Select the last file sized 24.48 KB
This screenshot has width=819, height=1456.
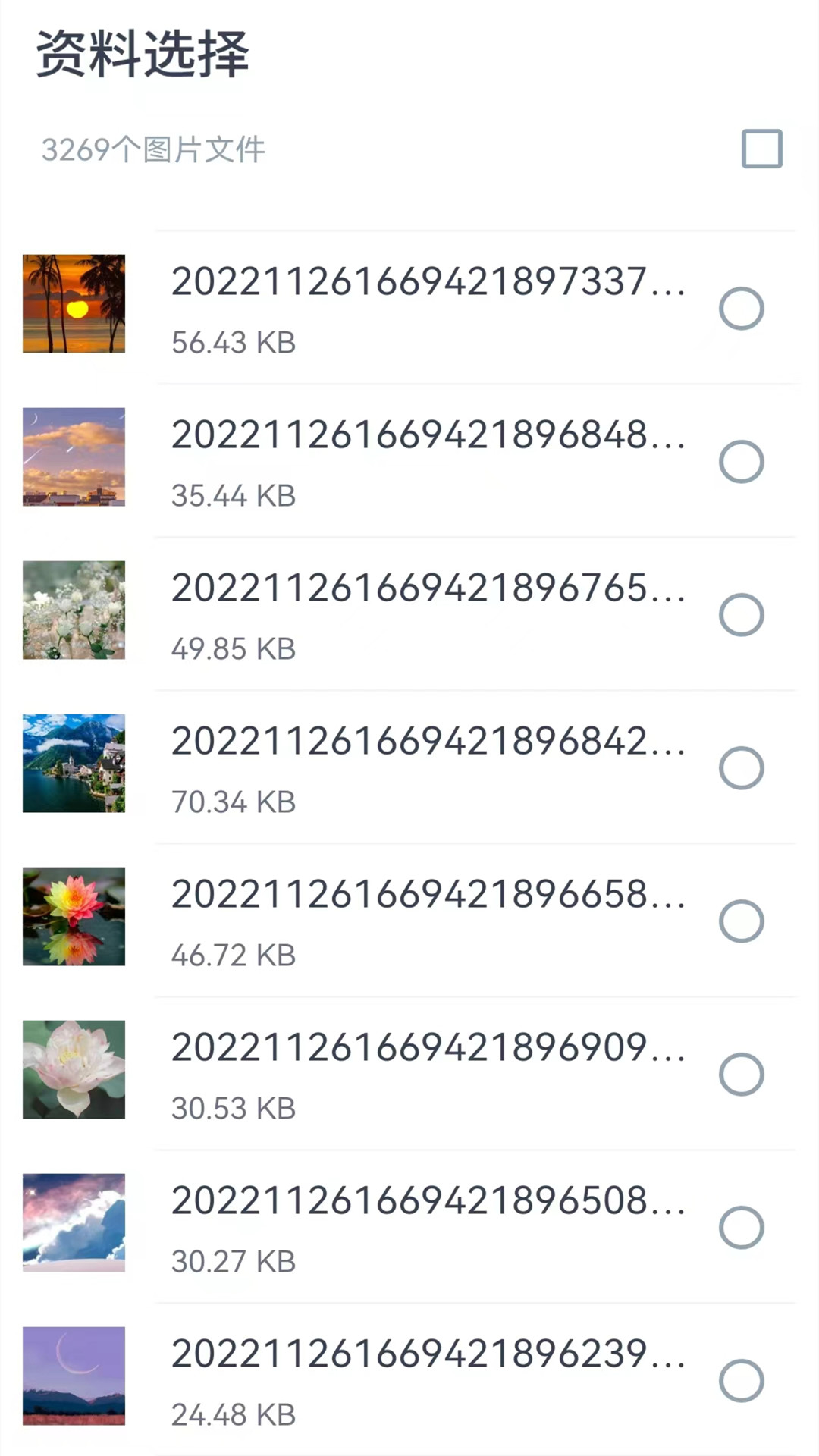(x=742, y=1381)
